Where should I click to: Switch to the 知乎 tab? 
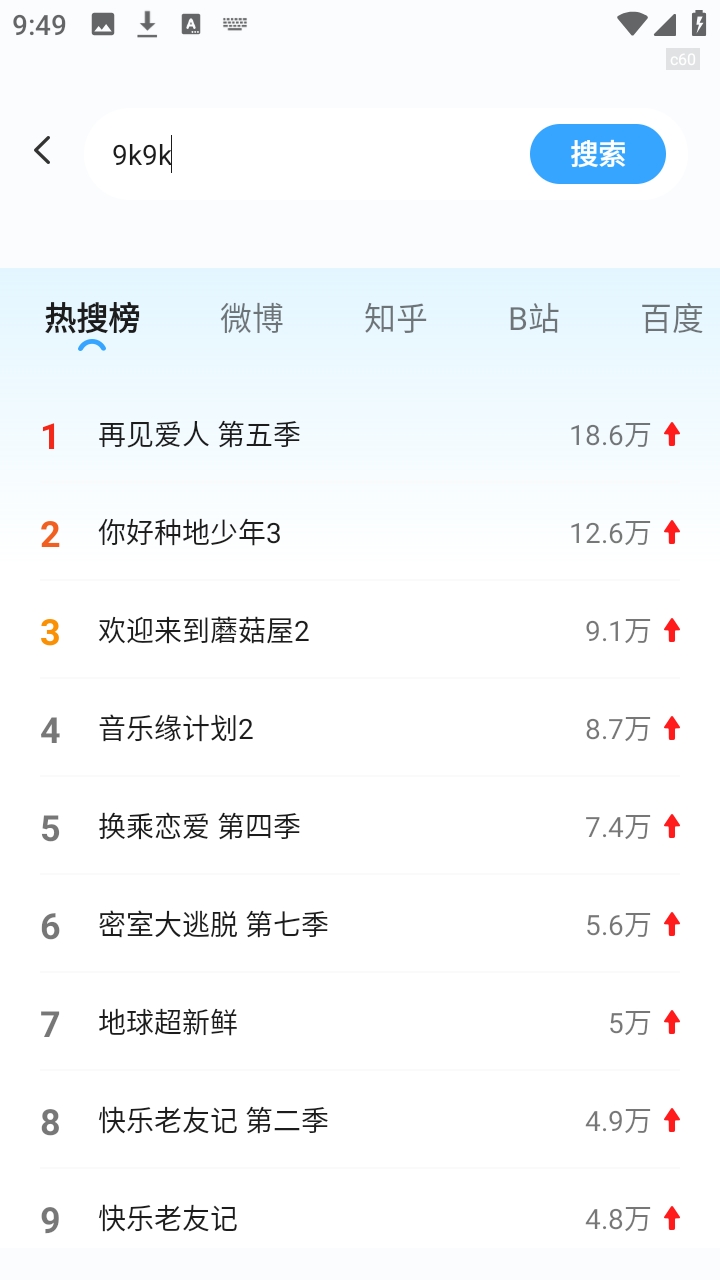(x=395, y=318)
